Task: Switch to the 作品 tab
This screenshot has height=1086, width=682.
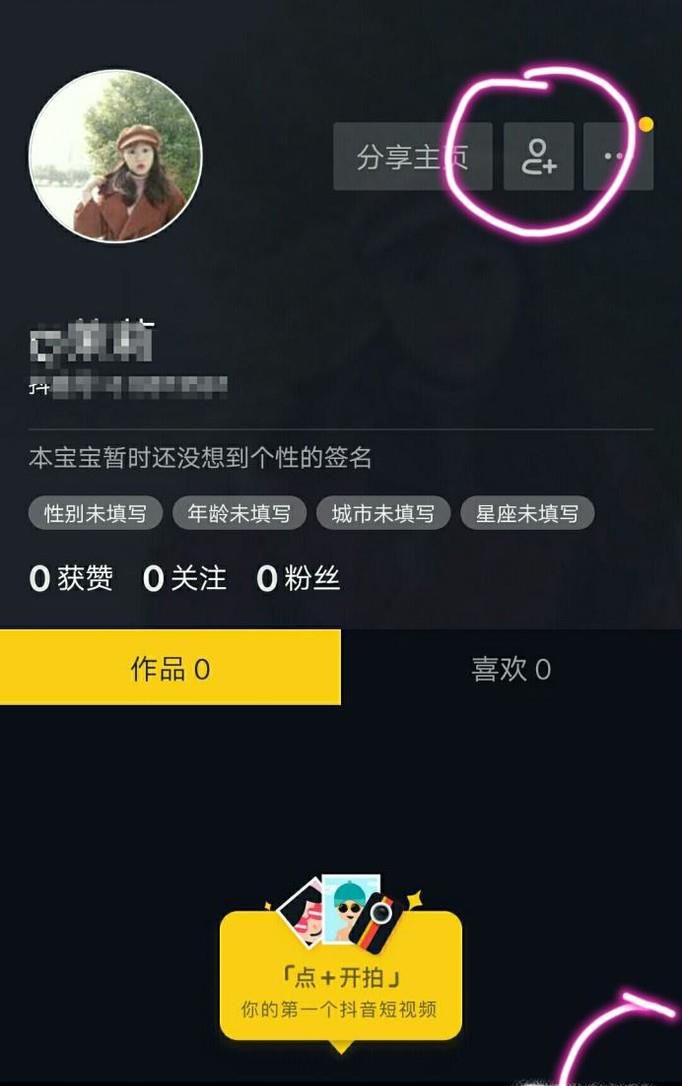Action: pos(170,668)
